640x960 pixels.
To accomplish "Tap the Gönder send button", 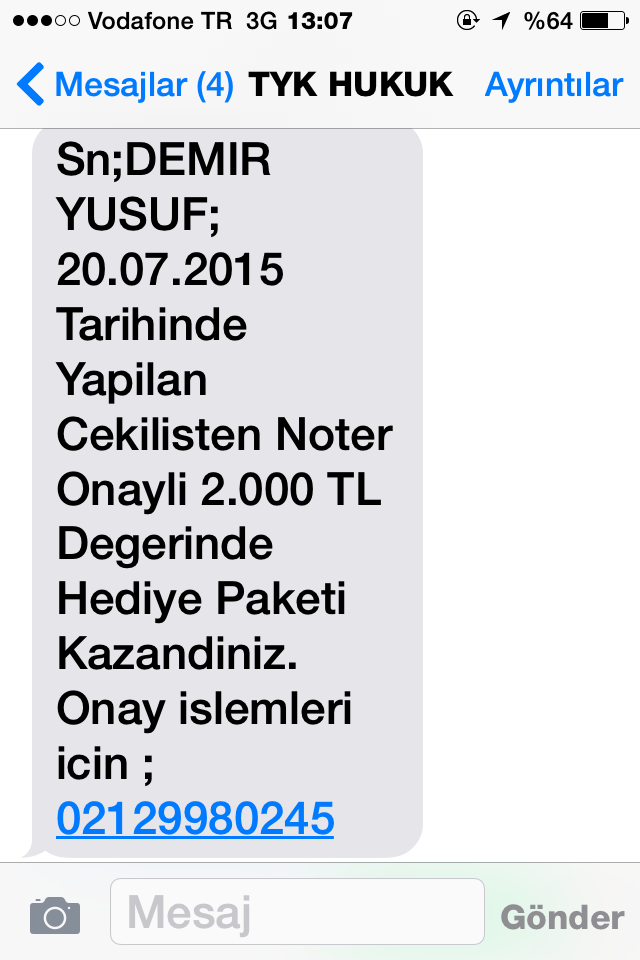I will pos(562,917).
